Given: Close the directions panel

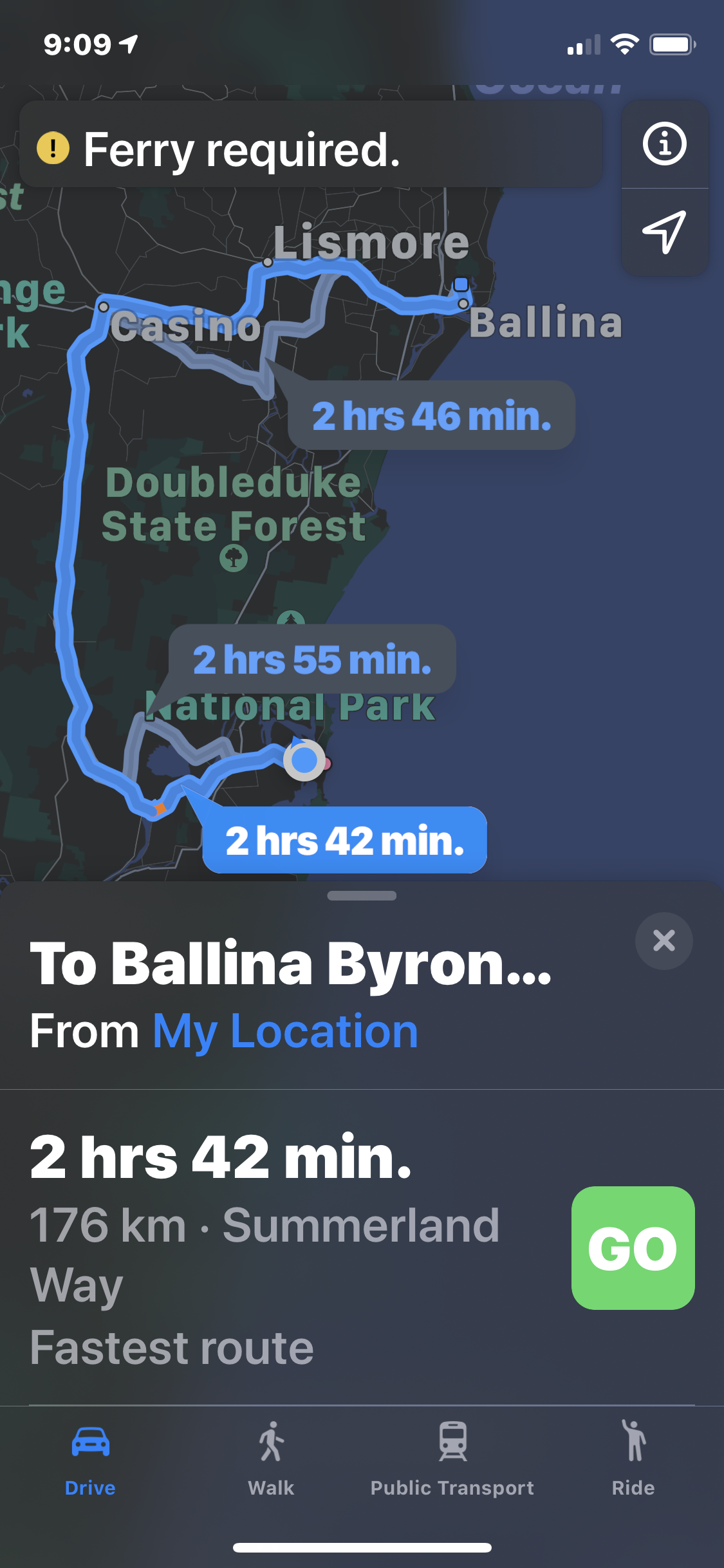Looking at the screenshot, I should (x=664, y=940).
